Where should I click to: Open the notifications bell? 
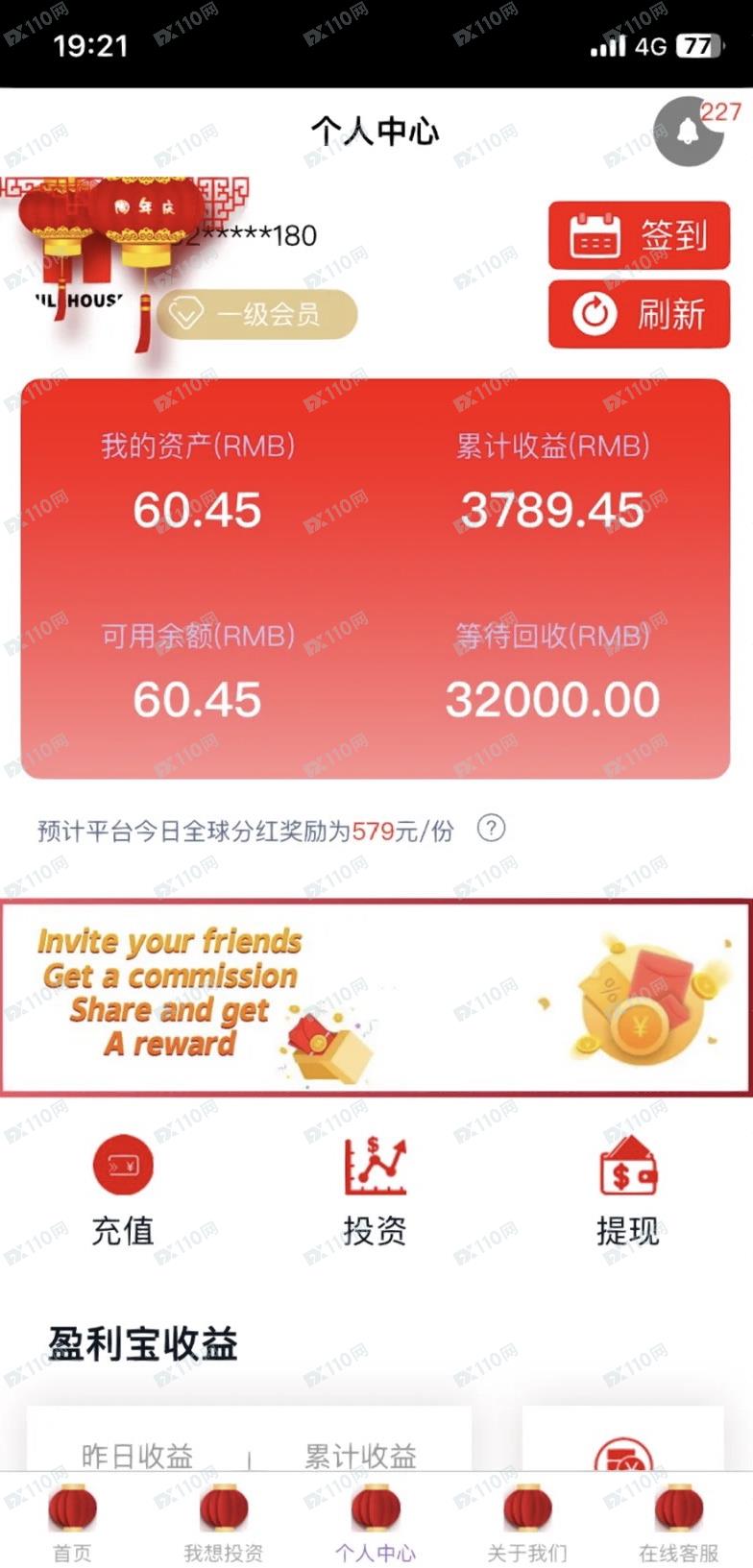pyautogui.click(x=688, y=132)
